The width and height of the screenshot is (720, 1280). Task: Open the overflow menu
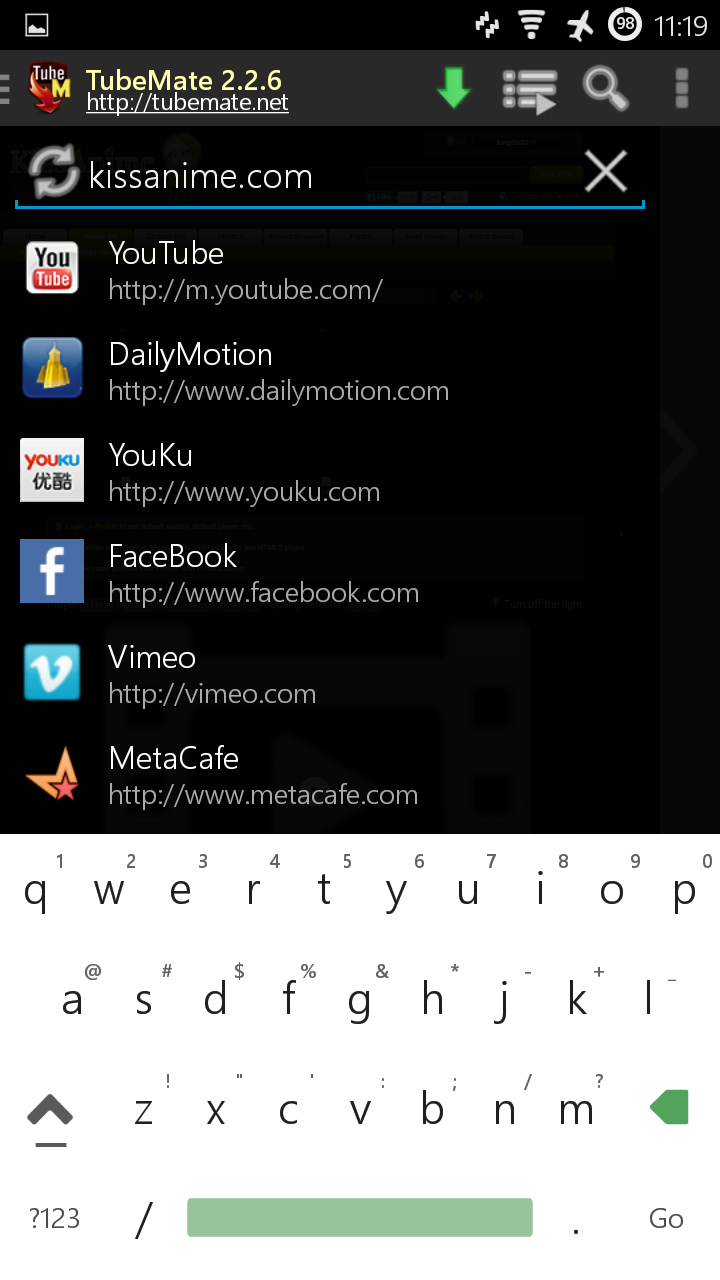coord(682,88)
